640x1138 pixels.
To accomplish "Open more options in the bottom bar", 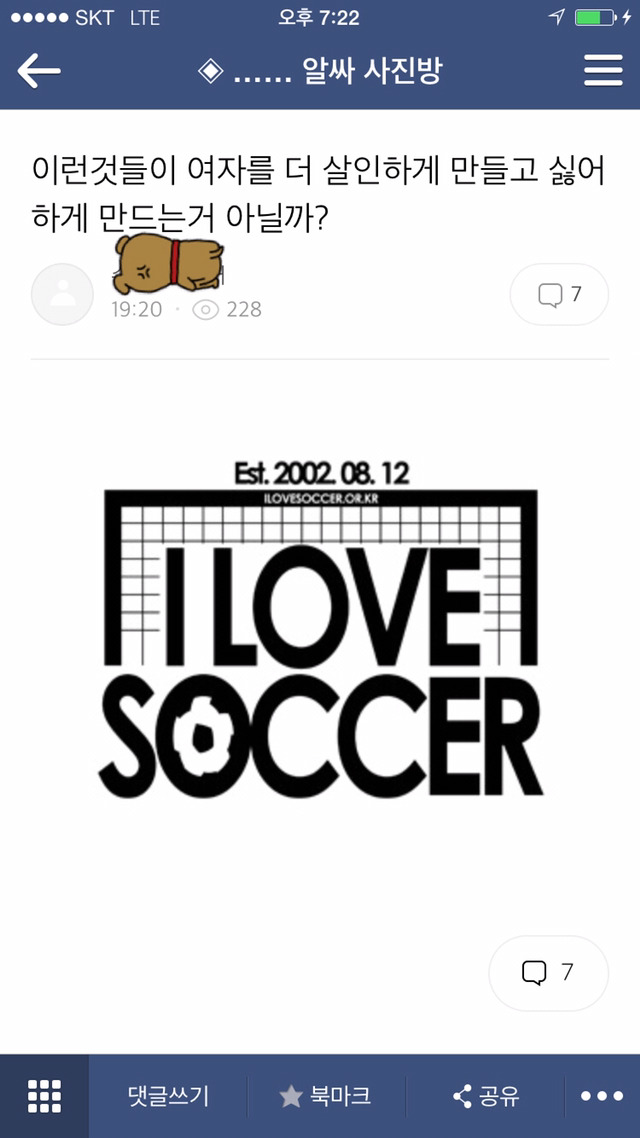I will click(x=602, y=1096).
